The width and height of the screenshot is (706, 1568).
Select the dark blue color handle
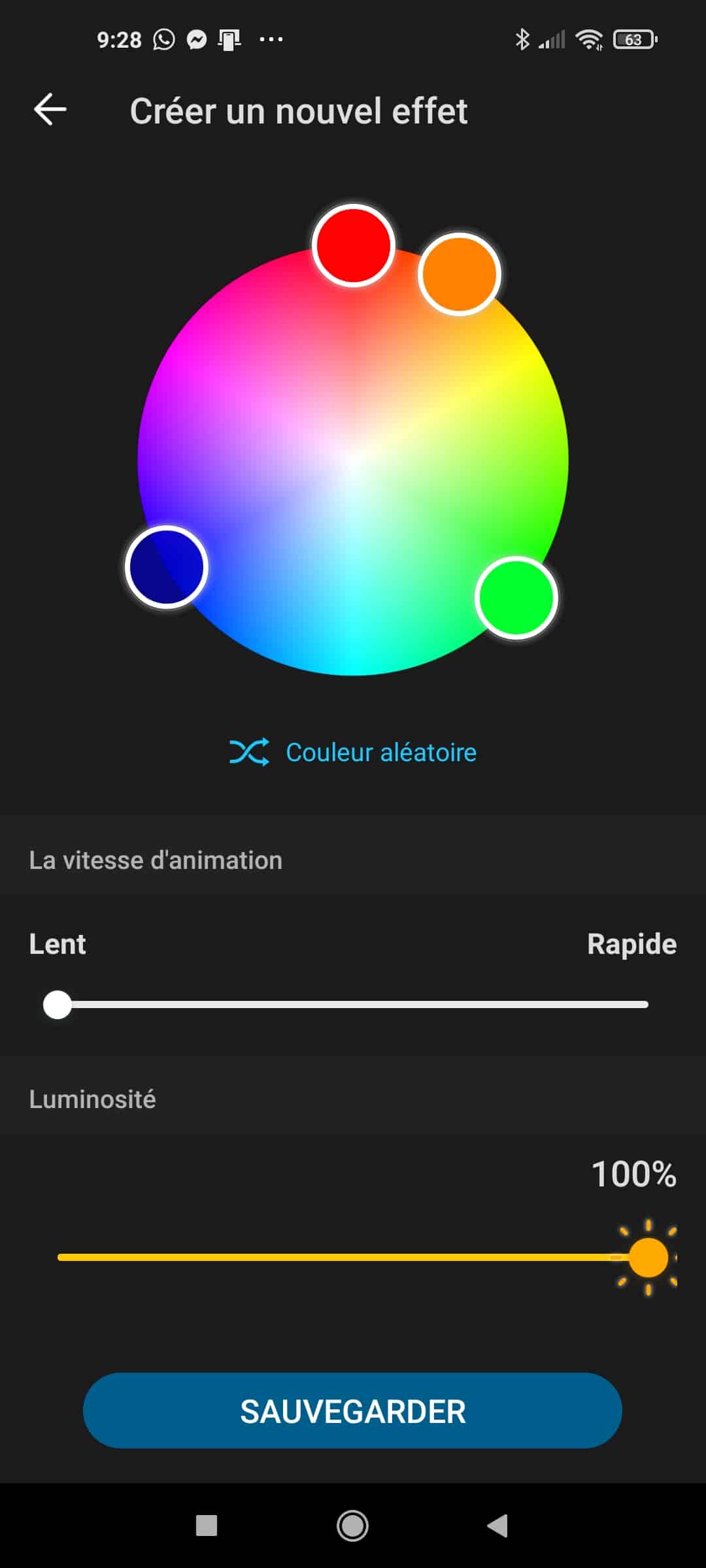pyautogui.click(x=167, y=567)
